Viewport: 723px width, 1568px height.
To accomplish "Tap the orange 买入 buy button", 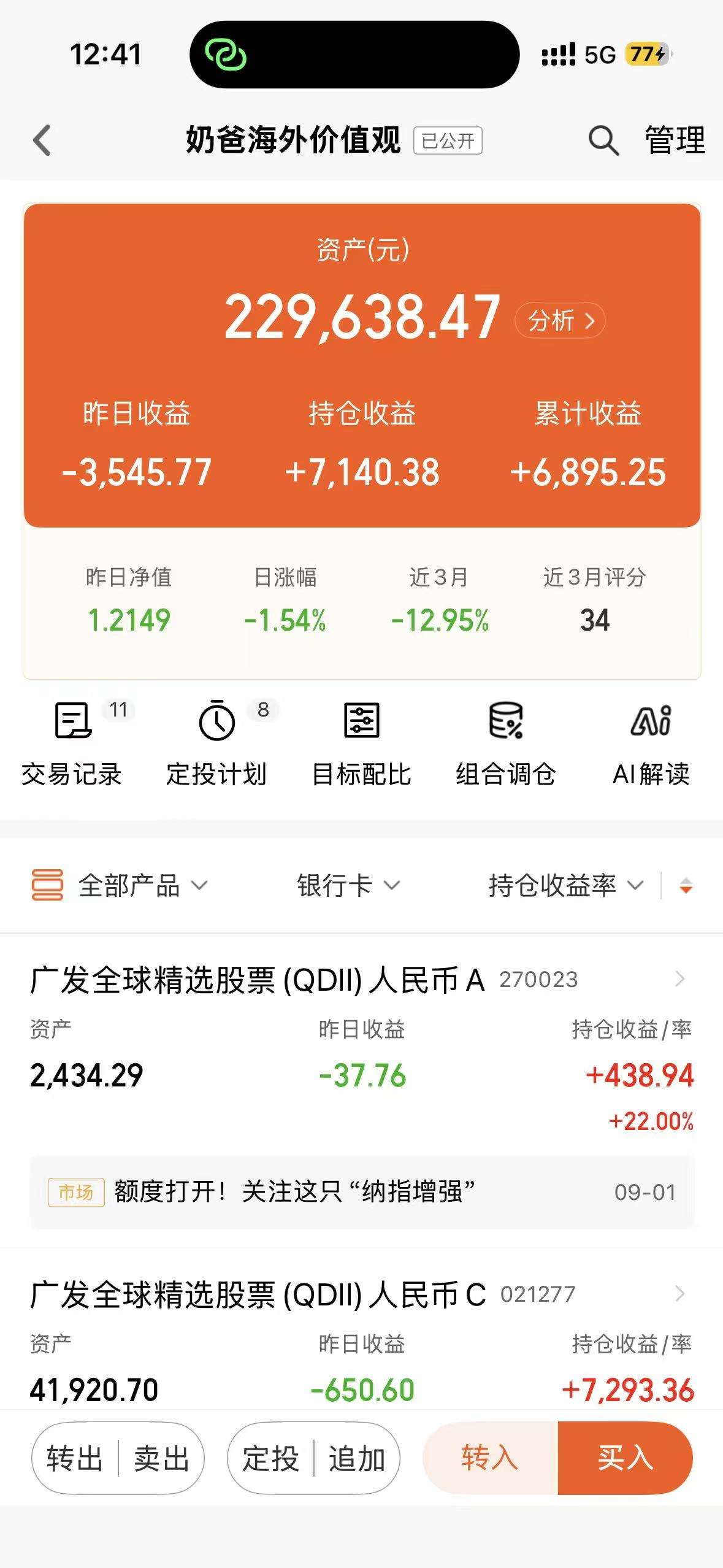I will point(625,1458).
